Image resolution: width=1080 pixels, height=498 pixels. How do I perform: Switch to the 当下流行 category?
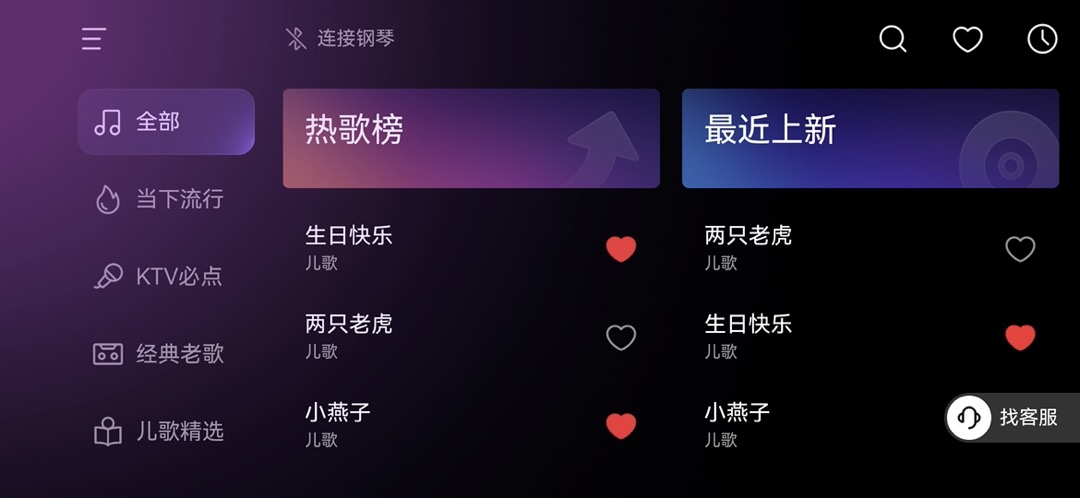(x=166, y=199)
